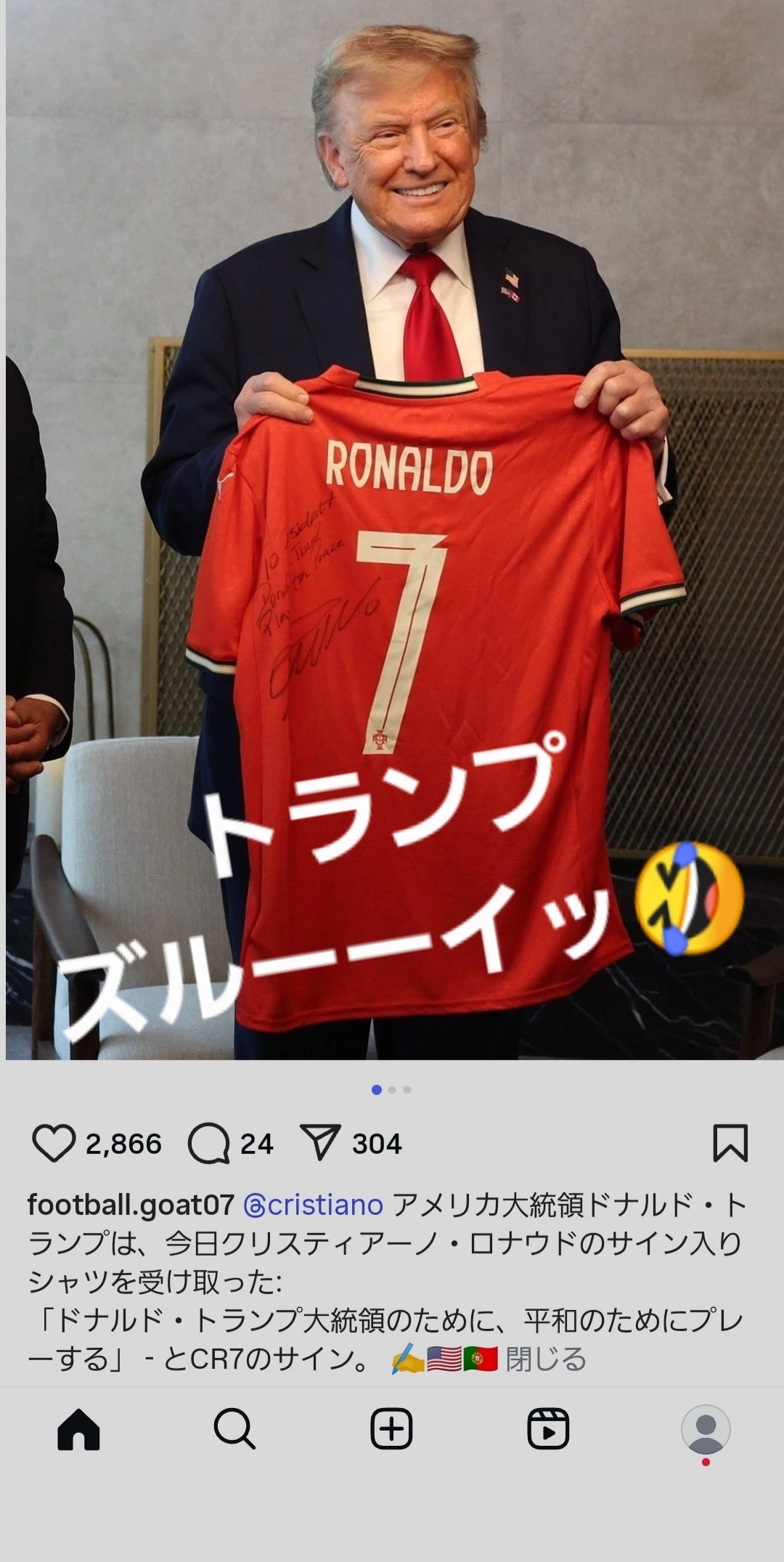Screen dimensions: 784x1562
Task: Open comments on this post
Action: tap(209, 1144)
